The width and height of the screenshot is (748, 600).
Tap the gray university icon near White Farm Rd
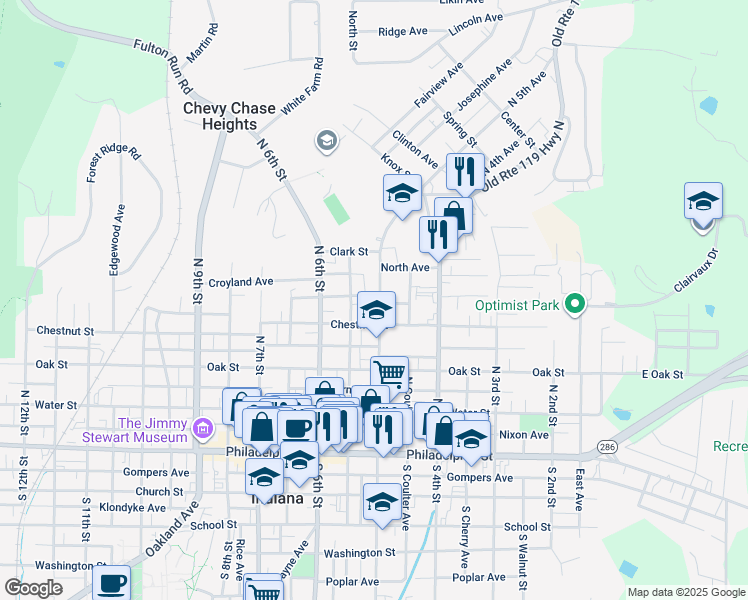(x=327, y=141)
